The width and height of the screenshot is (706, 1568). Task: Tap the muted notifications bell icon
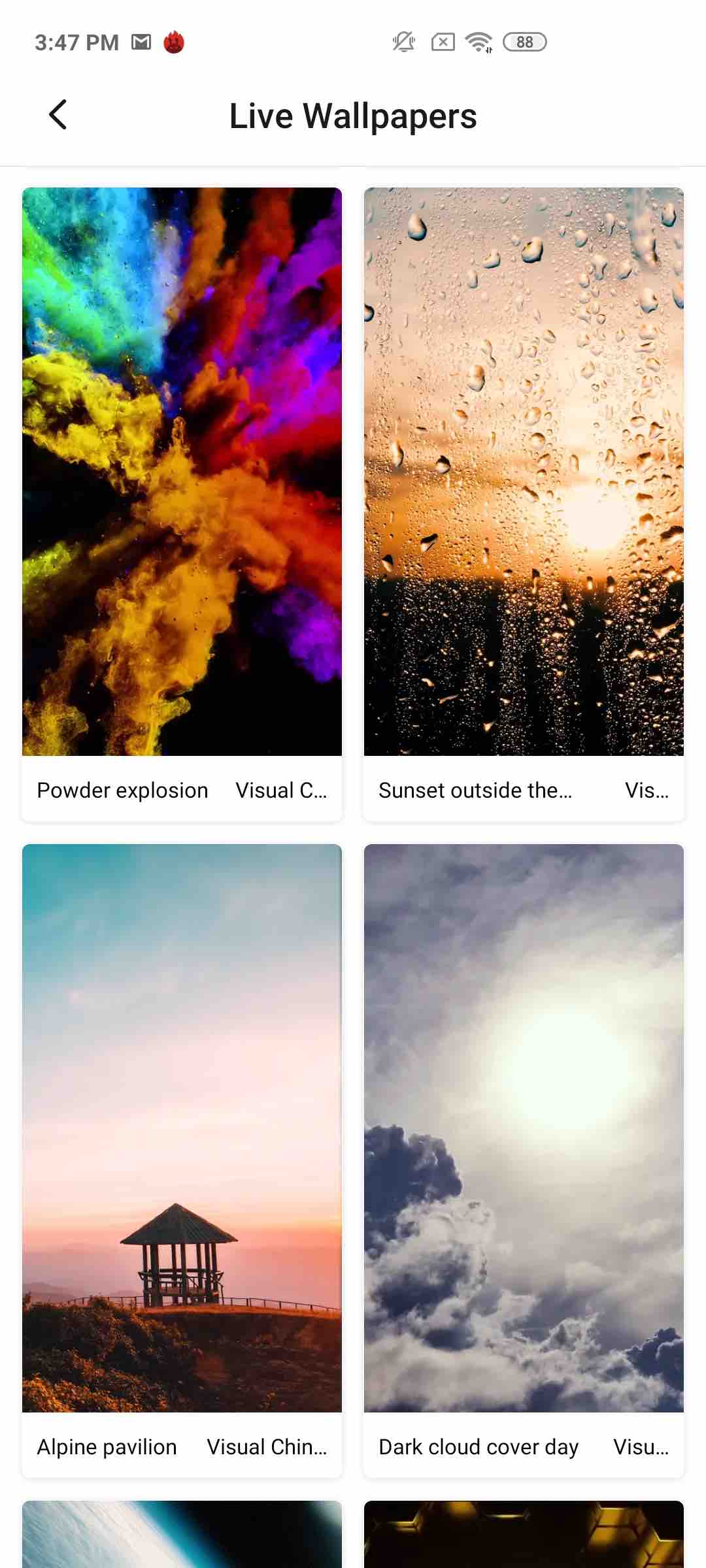pyautogui.click(x=403, y=41)
